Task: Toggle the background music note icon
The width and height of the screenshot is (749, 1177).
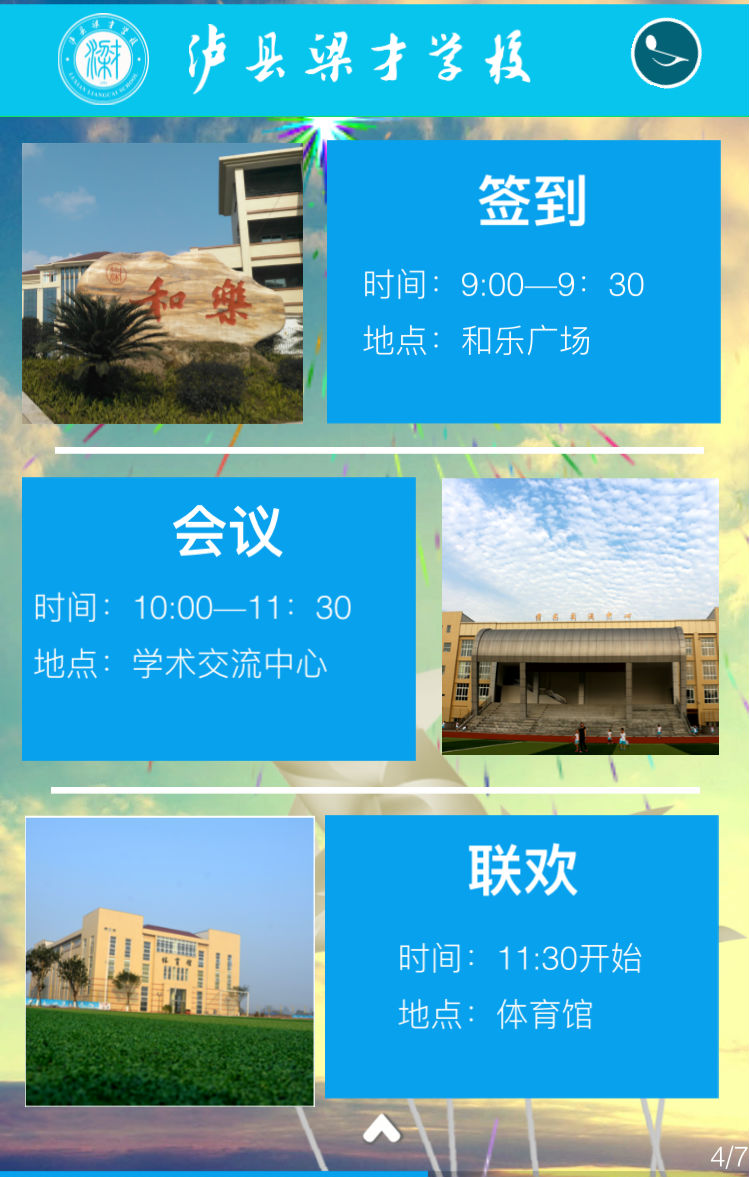Action: click(666, 54)
